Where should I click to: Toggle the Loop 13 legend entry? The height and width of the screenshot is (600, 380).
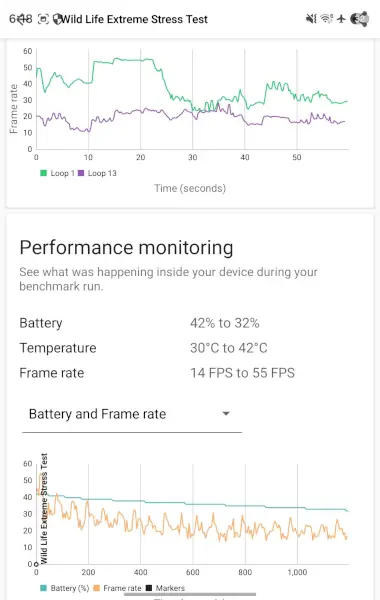[97, 173]
